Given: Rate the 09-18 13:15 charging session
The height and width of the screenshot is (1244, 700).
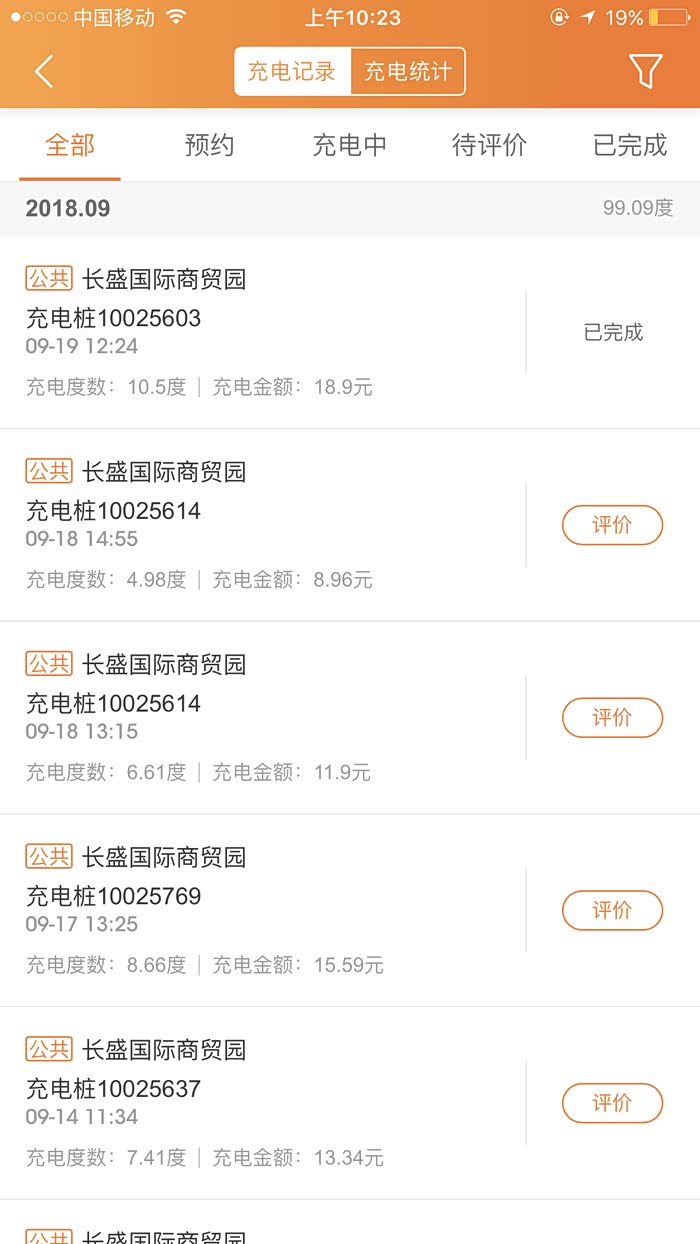Looking at the screenshot, I should pos(612,718).
